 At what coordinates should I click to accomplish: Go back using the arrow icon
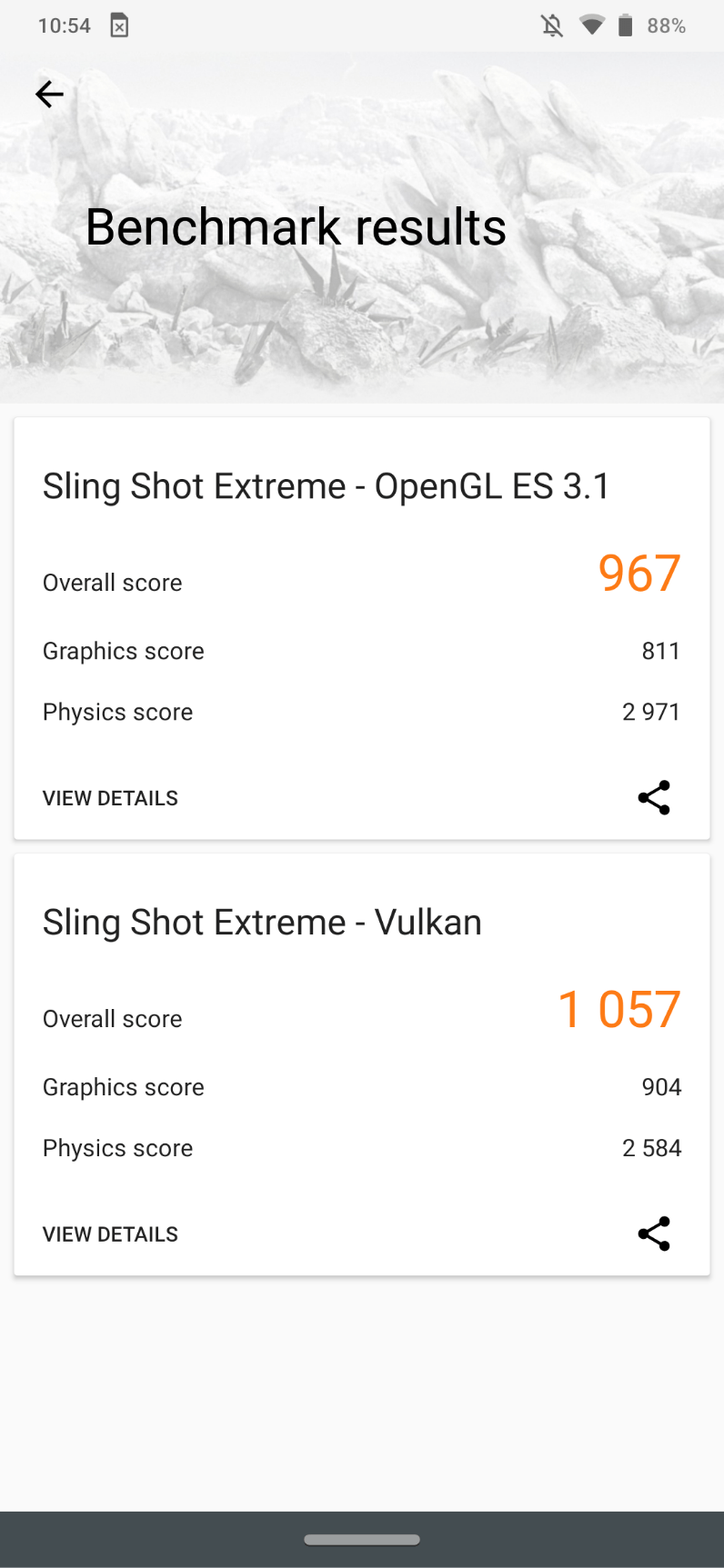click(x=49, y=94)
